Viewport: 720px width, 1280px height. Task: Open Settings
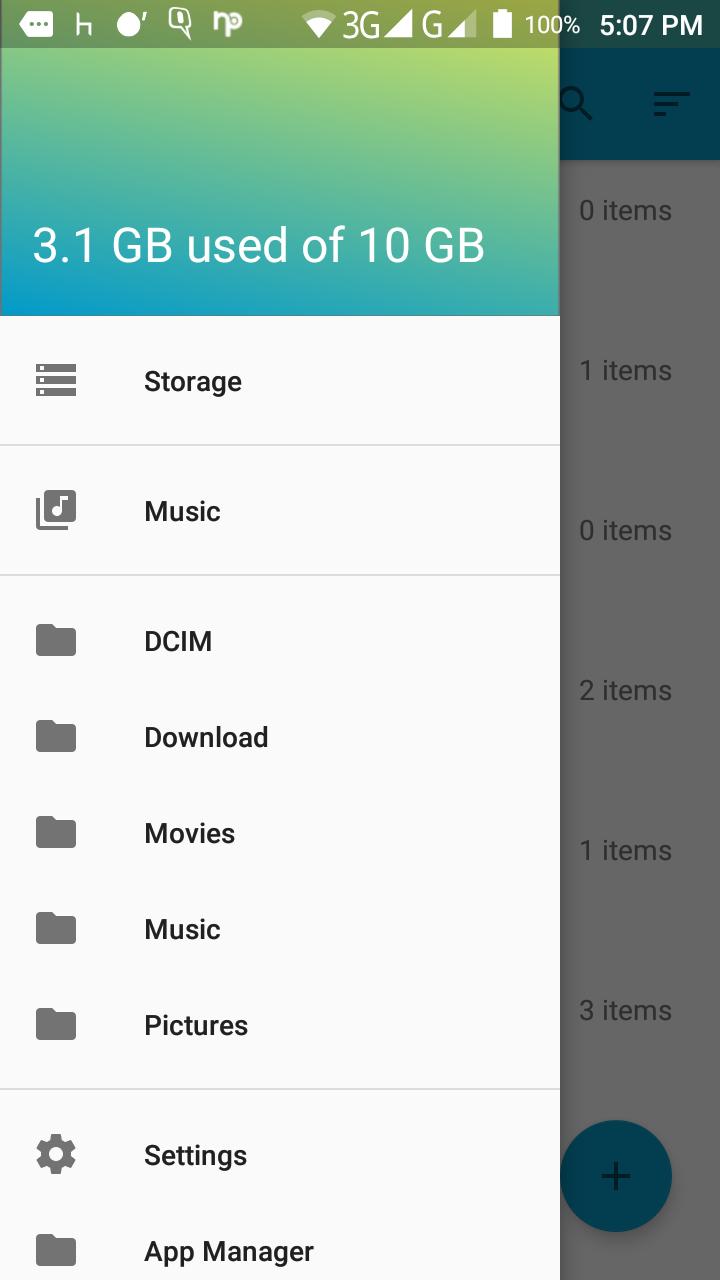(x=195, y=1155)
